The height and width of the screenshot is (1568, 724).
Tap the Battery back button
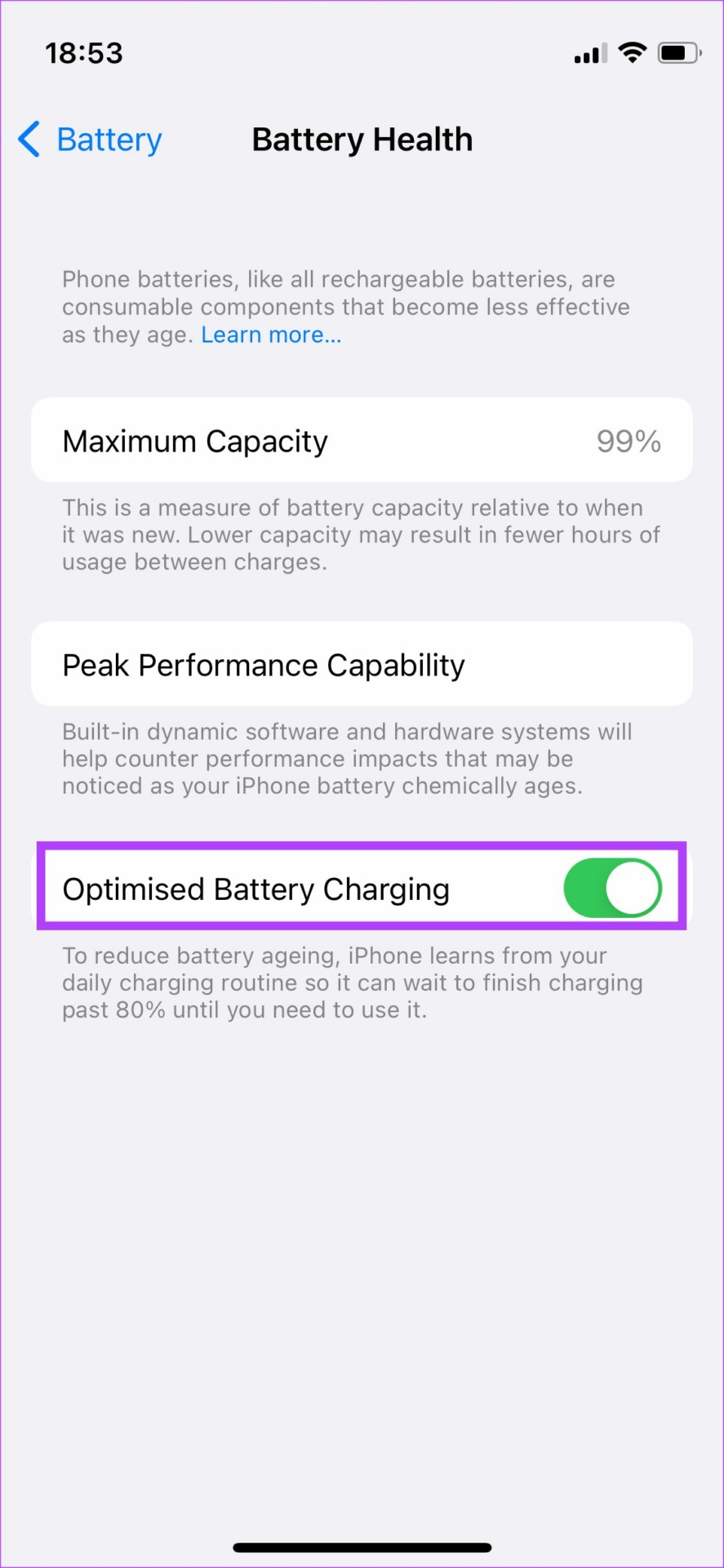pyautogui.click(x=89, y=139)
